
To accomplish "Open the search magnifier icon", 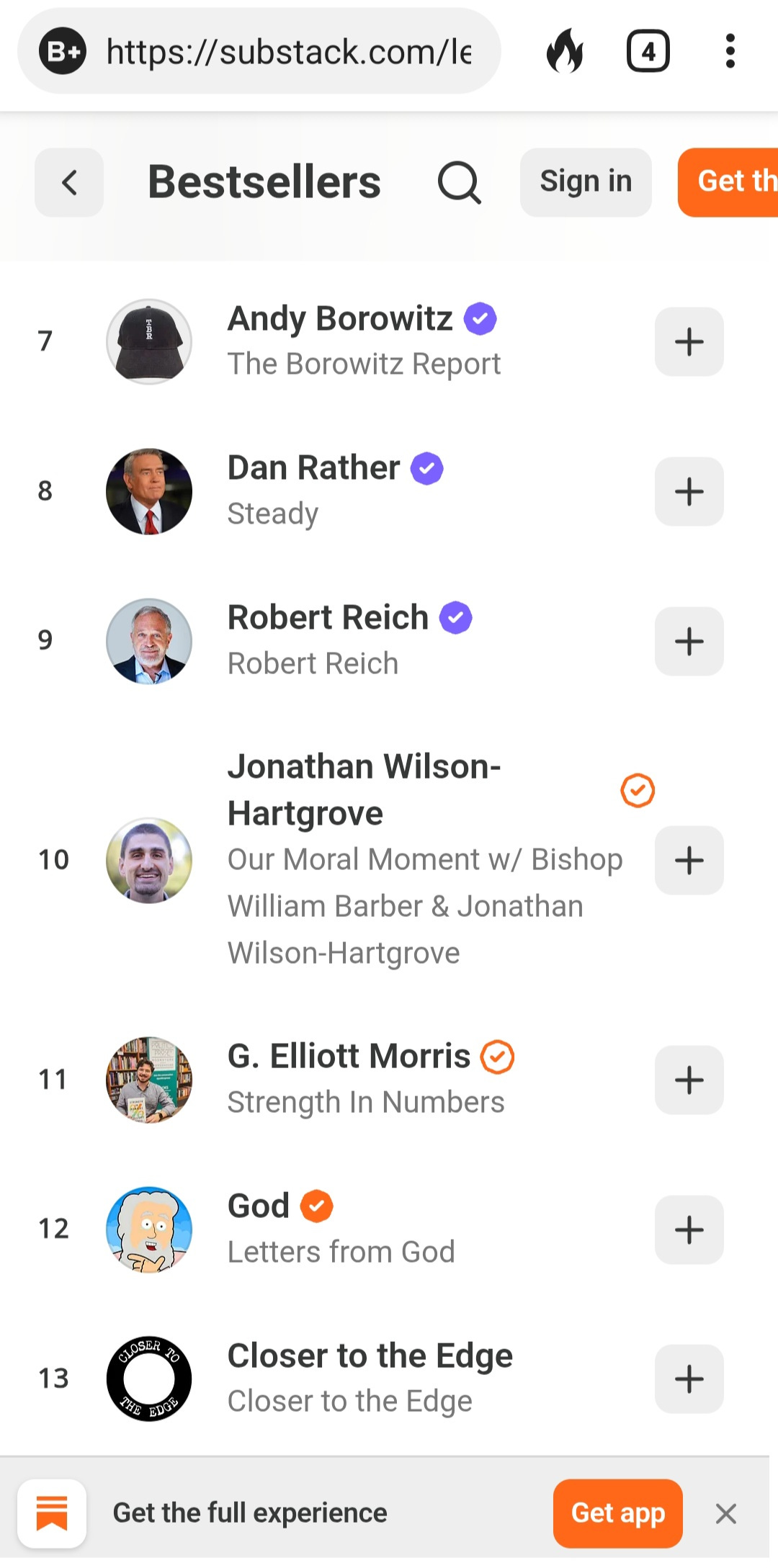I will coord(459,182).
